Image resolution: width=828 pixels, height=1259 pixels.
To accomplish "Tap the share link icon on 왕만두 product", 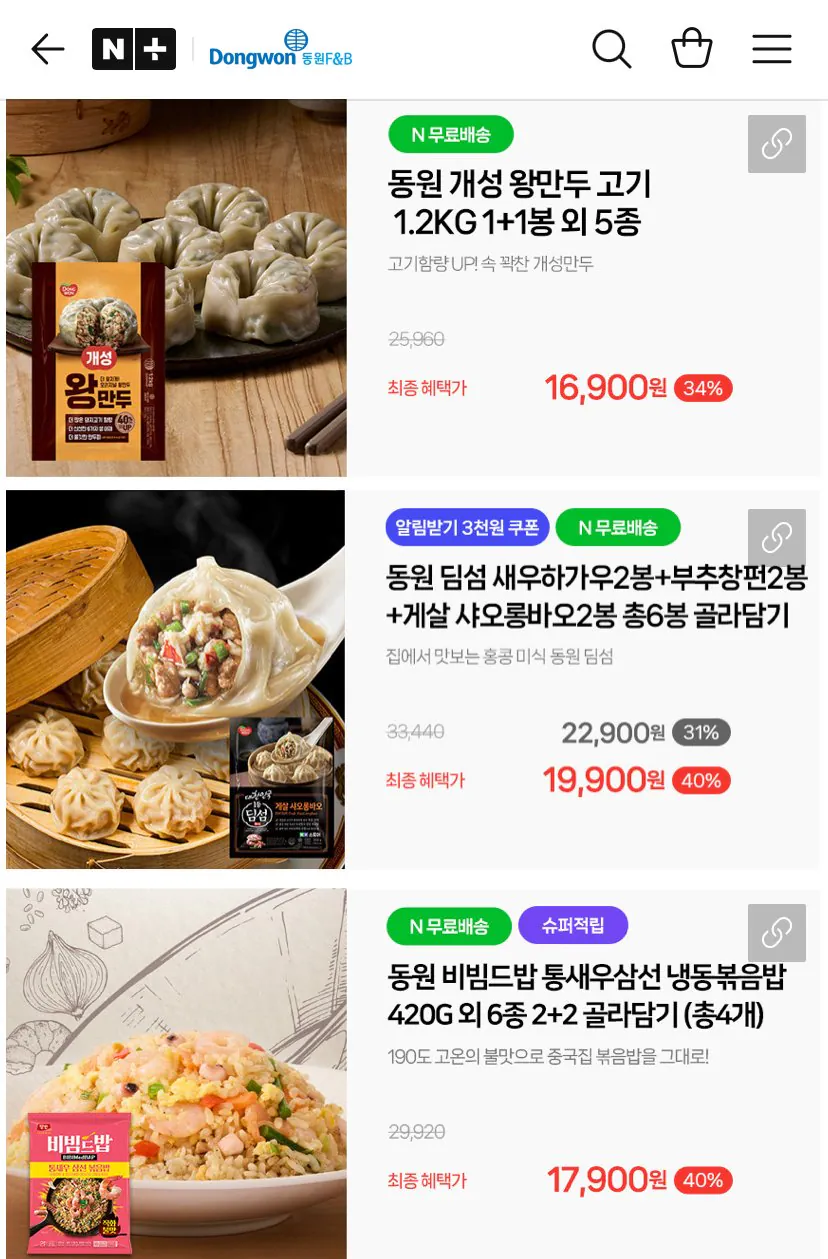I will click(x=776, y=144).
